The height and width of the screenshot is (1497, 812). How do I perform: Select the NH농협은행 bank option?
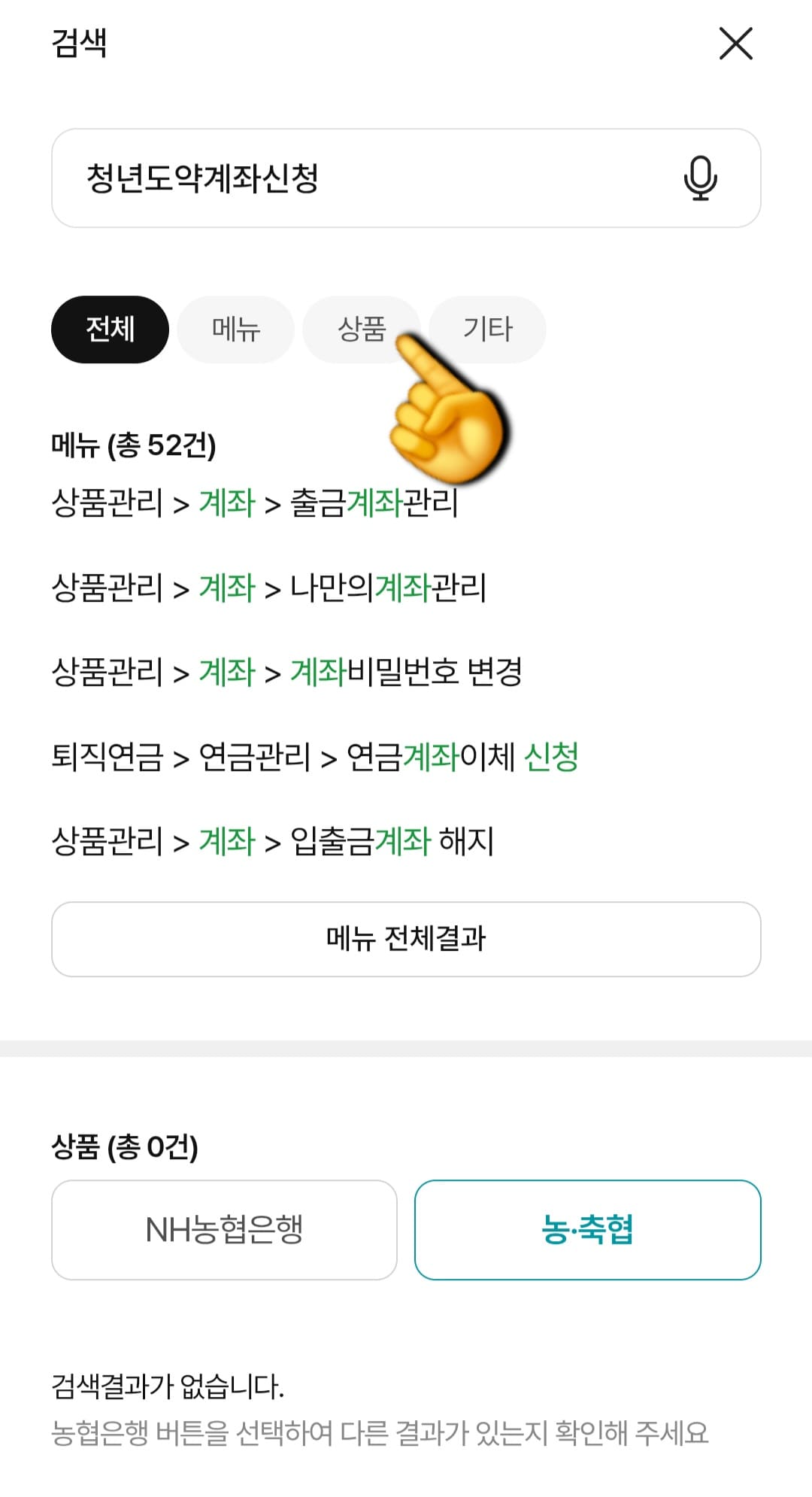pos(223,1229)
